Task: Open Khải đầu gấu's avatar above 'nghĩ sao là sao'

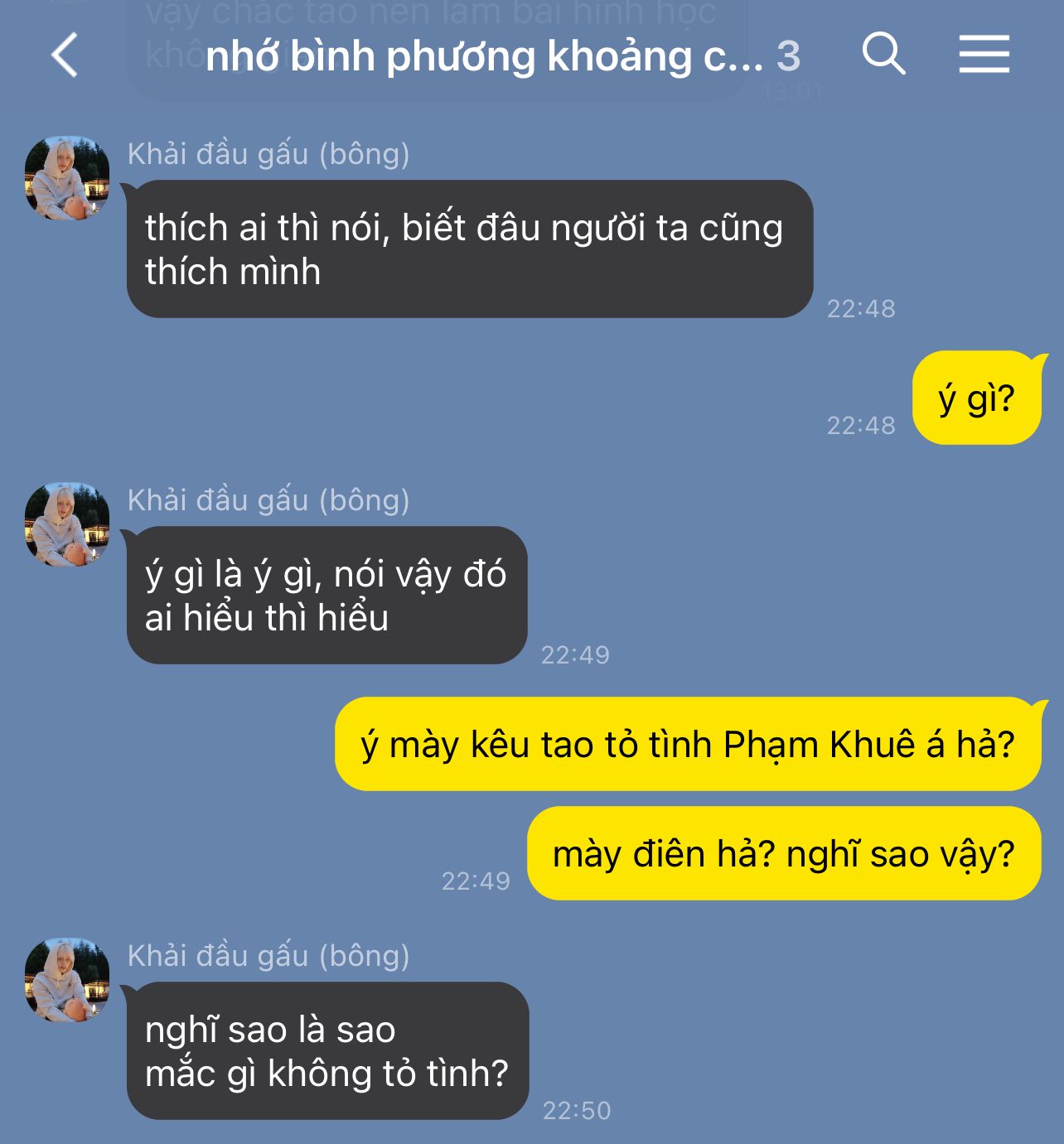Action: point(67,980)
